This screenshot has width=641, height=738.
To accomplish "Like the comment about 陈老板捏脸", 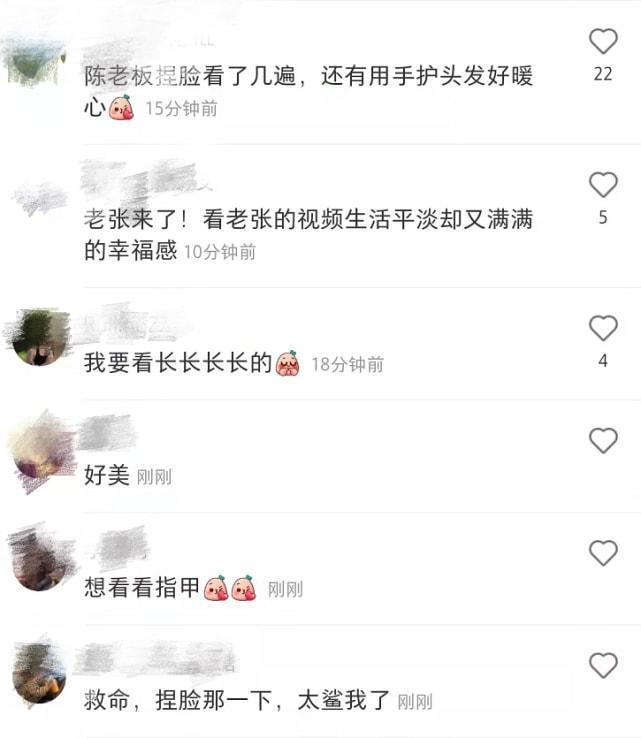I will coord(602,41).
